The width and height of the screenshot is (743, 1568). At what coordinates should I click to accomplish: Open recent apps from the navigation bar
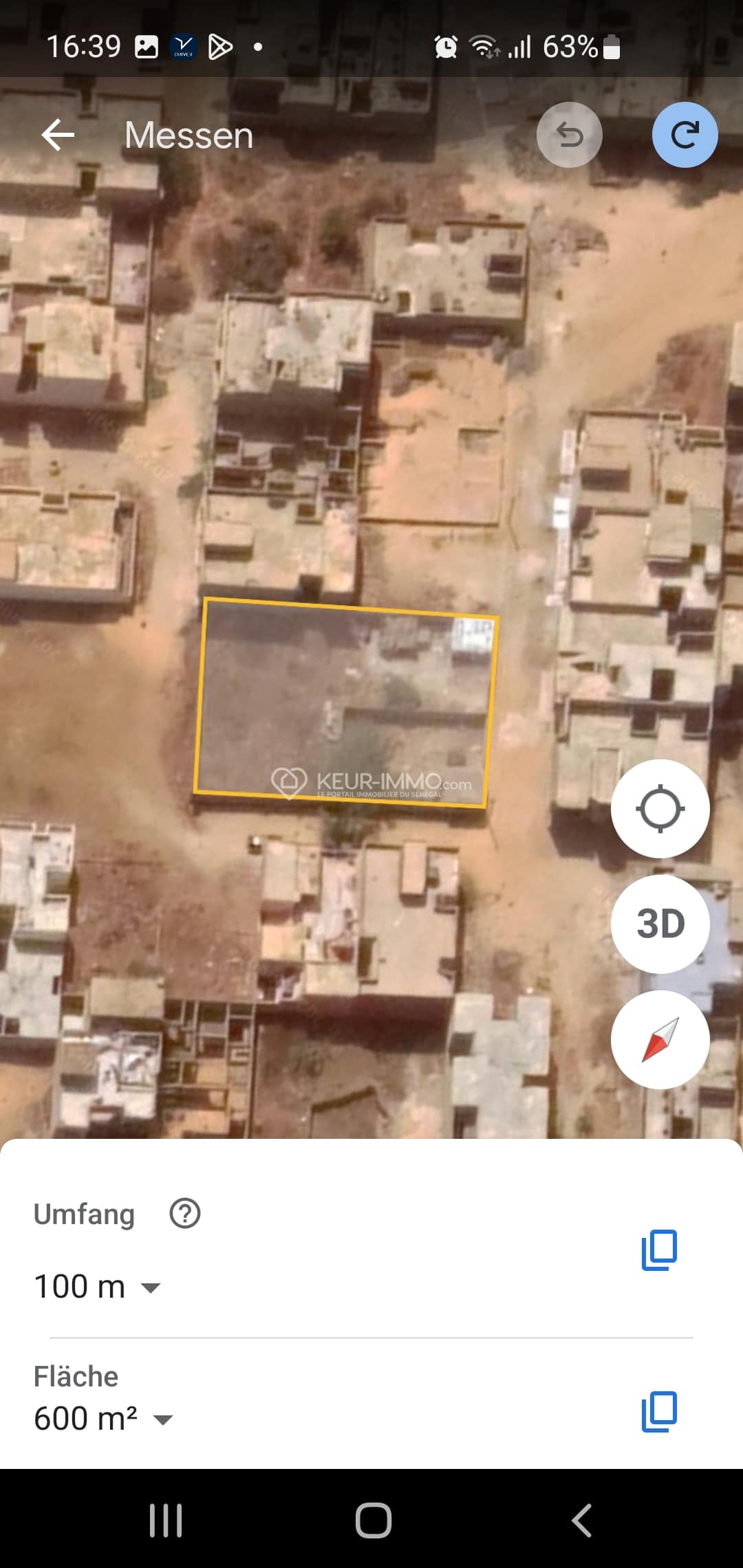click(166, 1520)
